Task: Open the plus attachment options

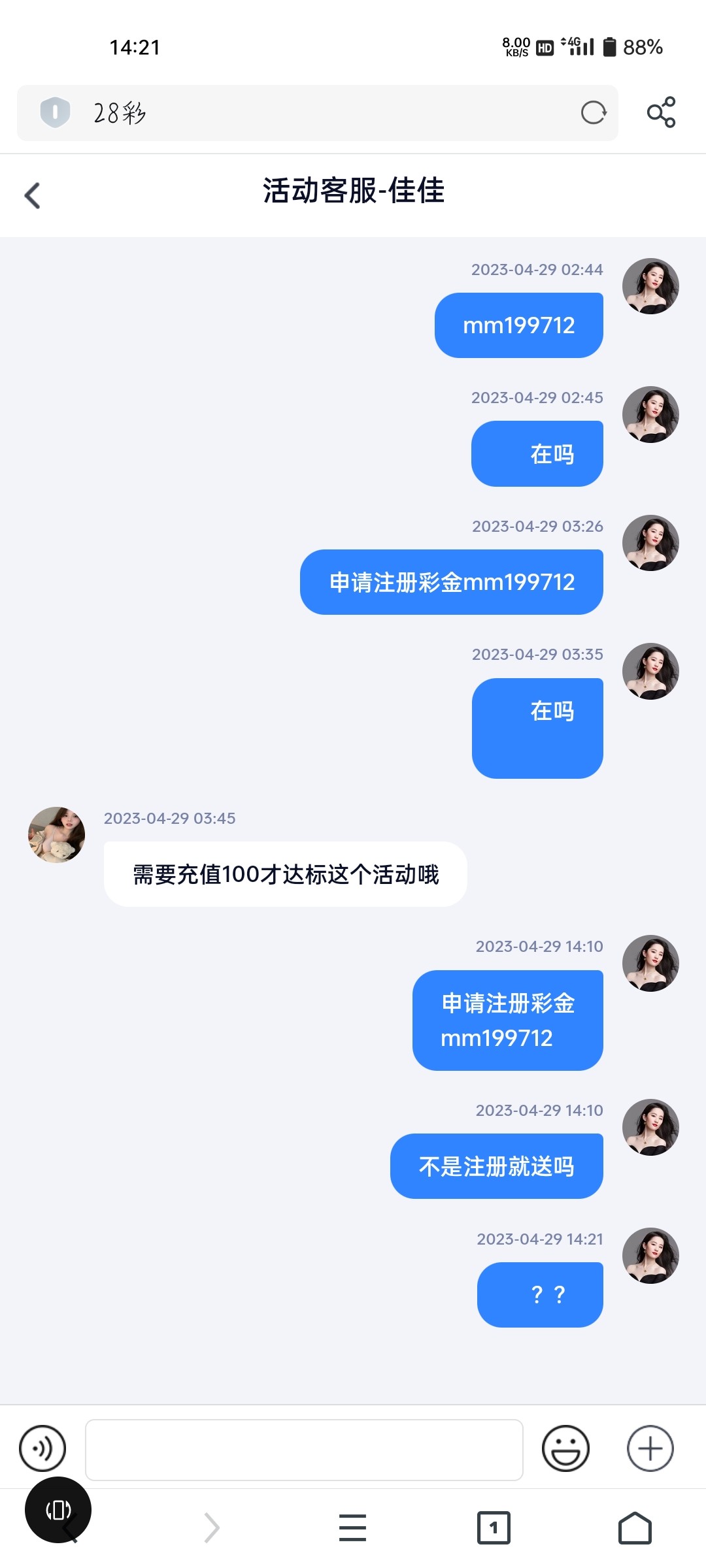Action: tap(650, 1448)
